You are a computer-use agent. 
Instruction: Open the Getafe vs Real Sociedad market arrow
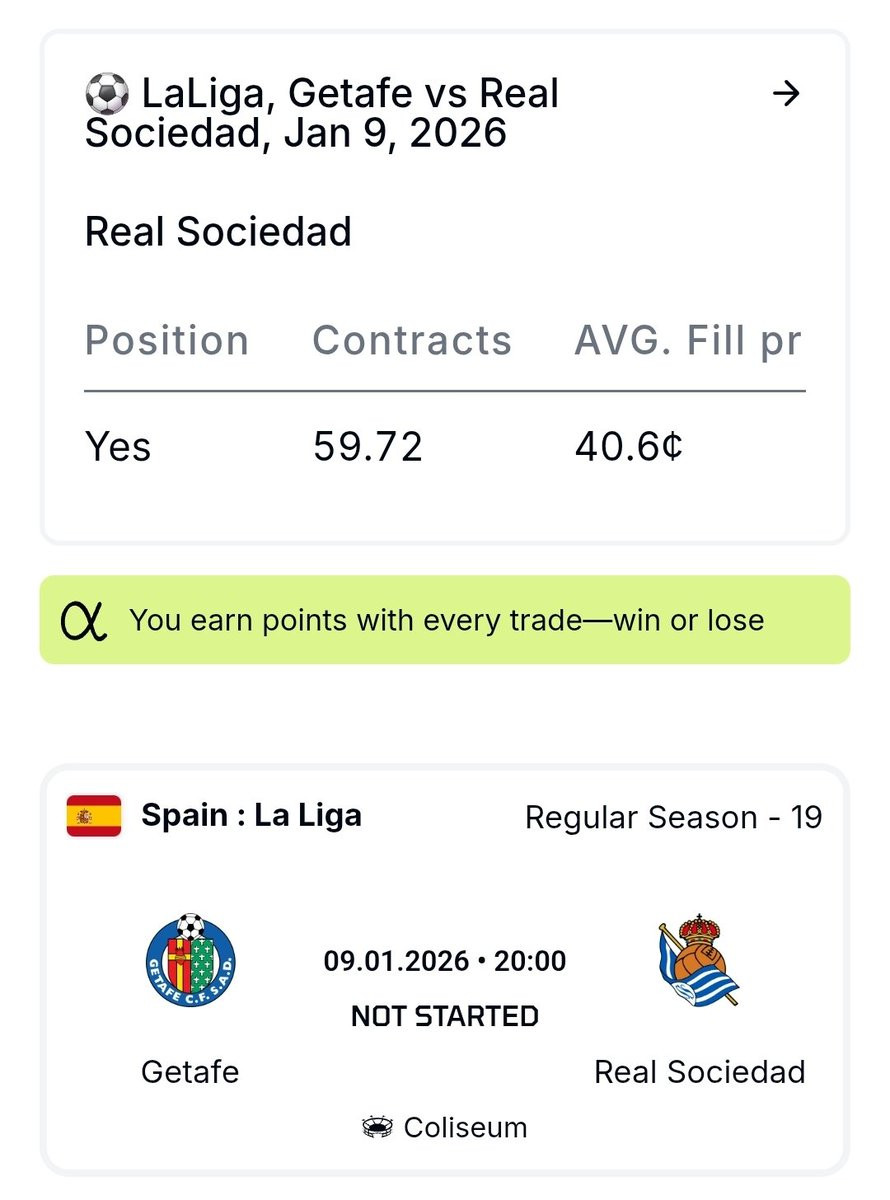pos(787,94)
